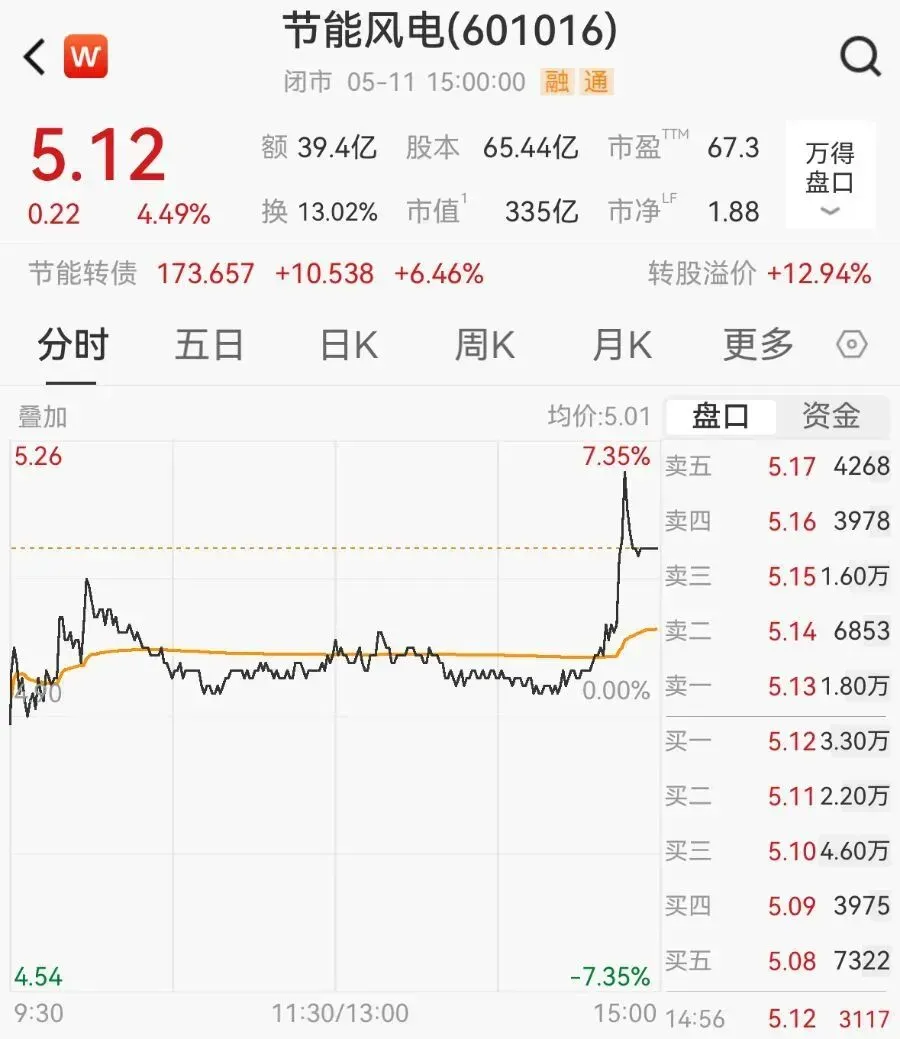Go back with the arrow icon
The width and height of the screenshot is (900, 1039).
click(34, 56)
